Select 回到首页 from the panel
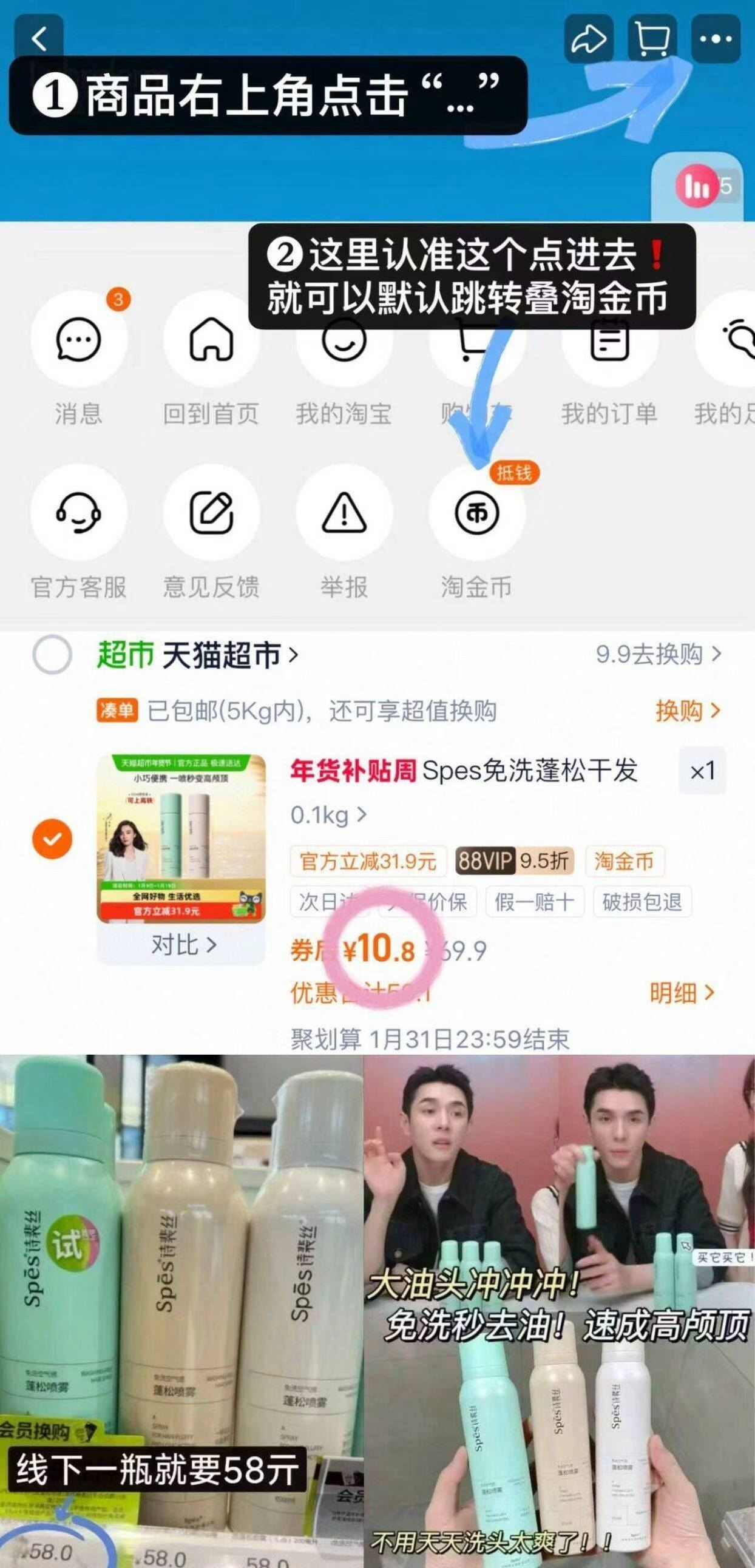The height and width of the screenshot is (1568, 755). (211, 342)
